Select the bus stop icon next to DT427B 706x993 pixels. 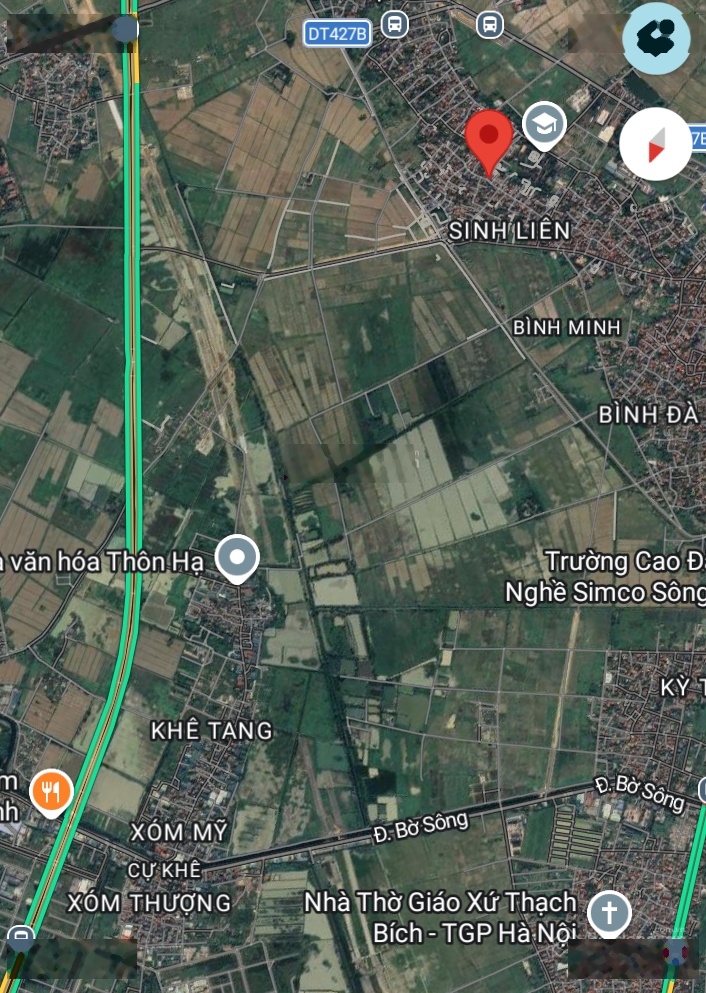coord(395,24)
